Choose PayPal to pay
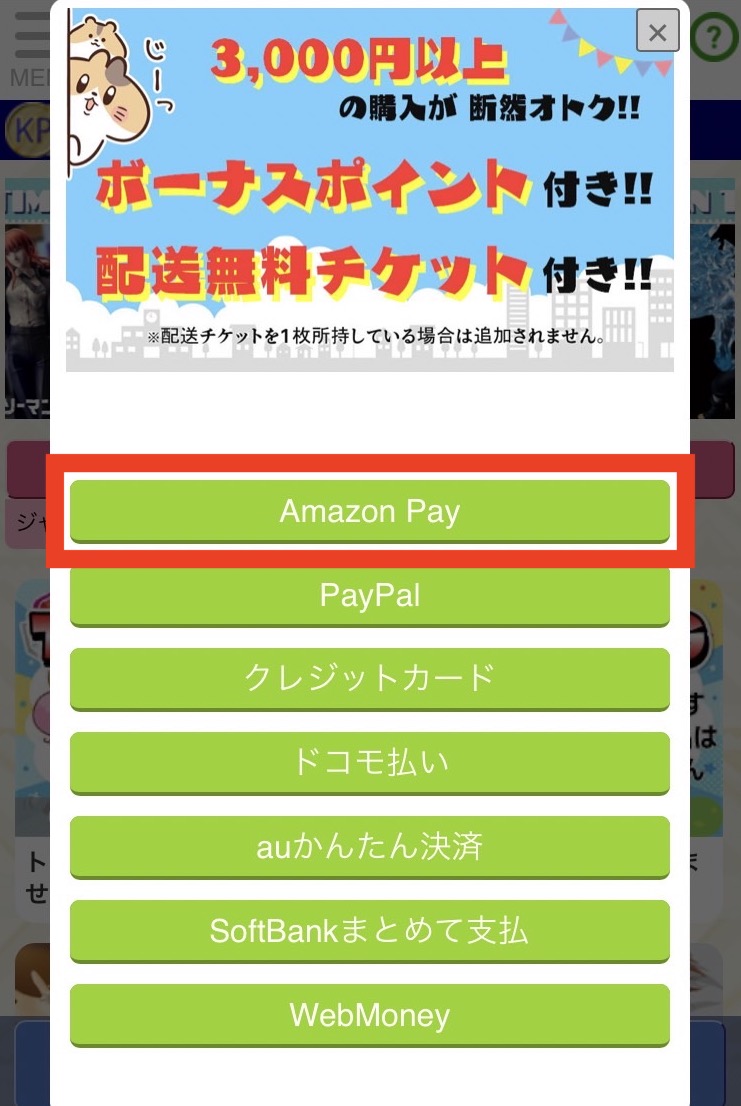The width and height of the screenshot is (741, 1106). (x=369, y=595)
